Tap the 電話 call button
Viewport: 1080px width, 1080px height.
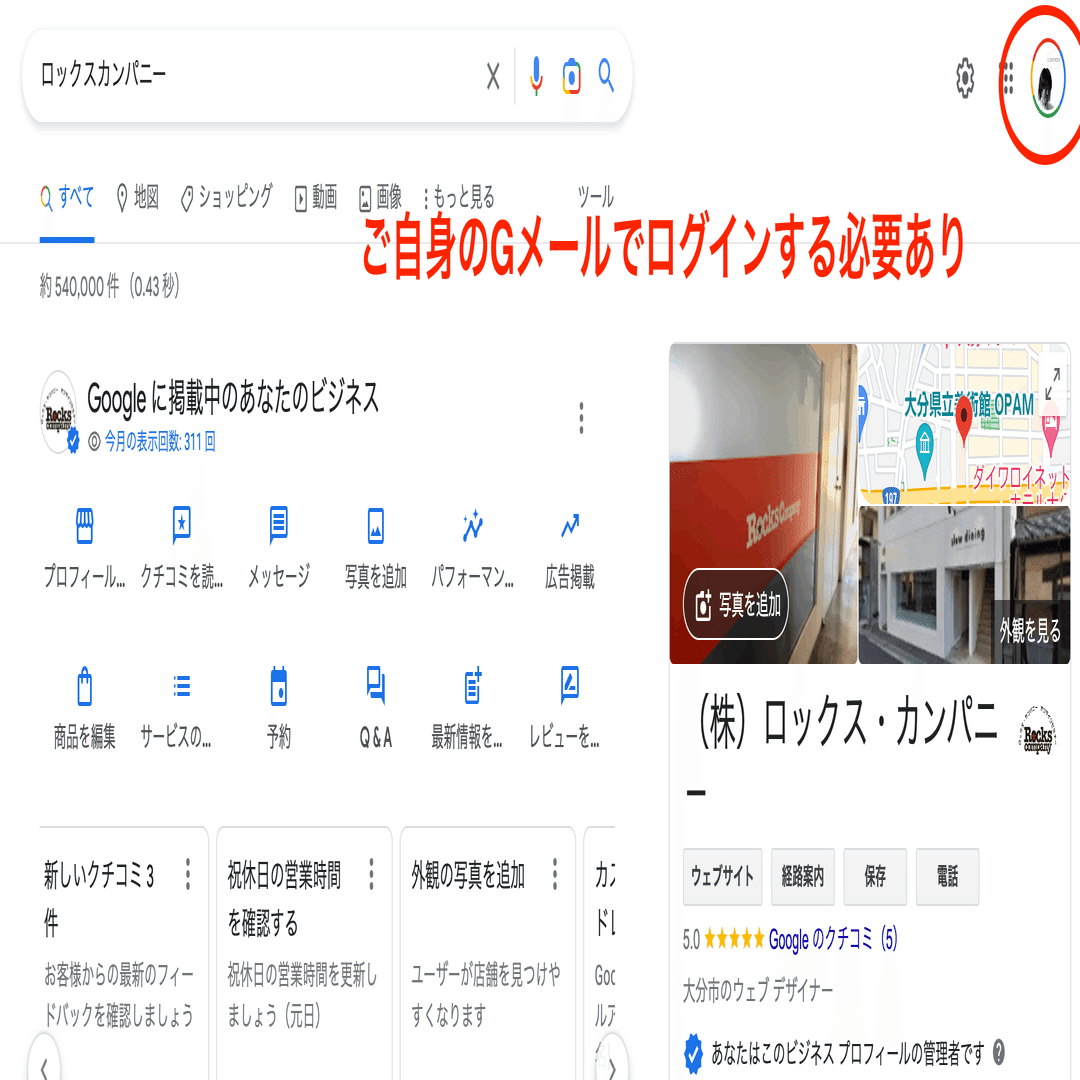(947, 877)
